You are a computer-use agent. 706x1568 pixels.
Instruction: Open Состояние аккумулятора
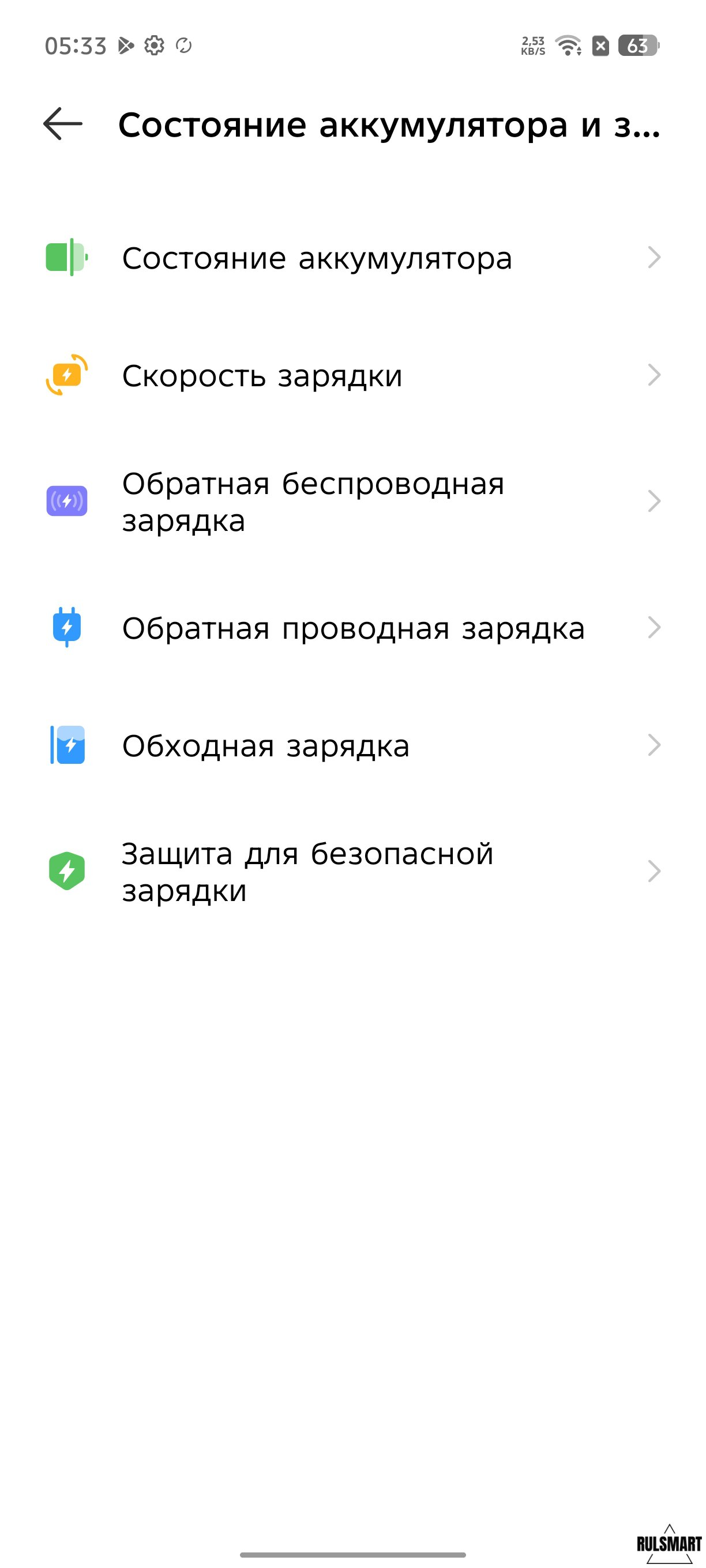317,258
